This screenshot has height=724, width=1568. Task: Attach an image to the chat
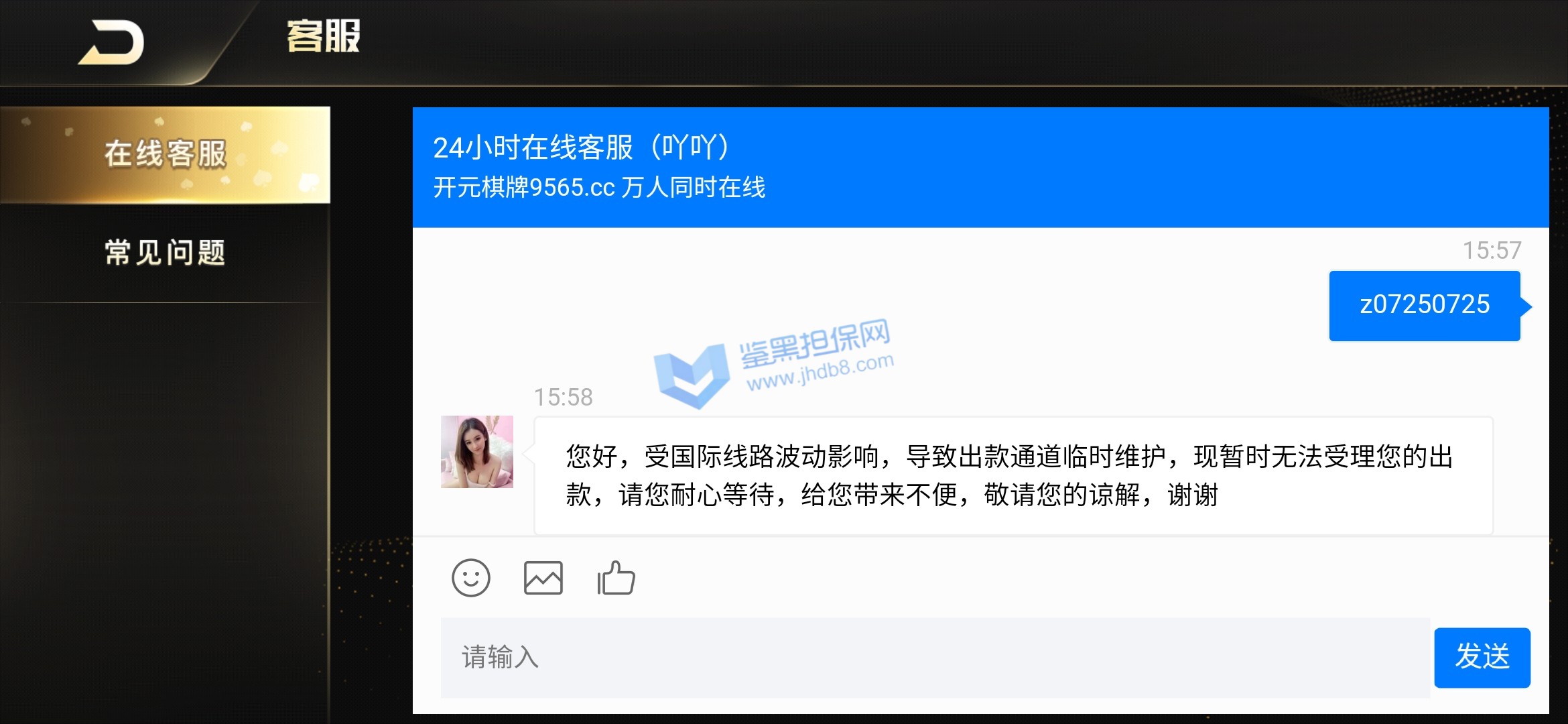tap(543, 578)
